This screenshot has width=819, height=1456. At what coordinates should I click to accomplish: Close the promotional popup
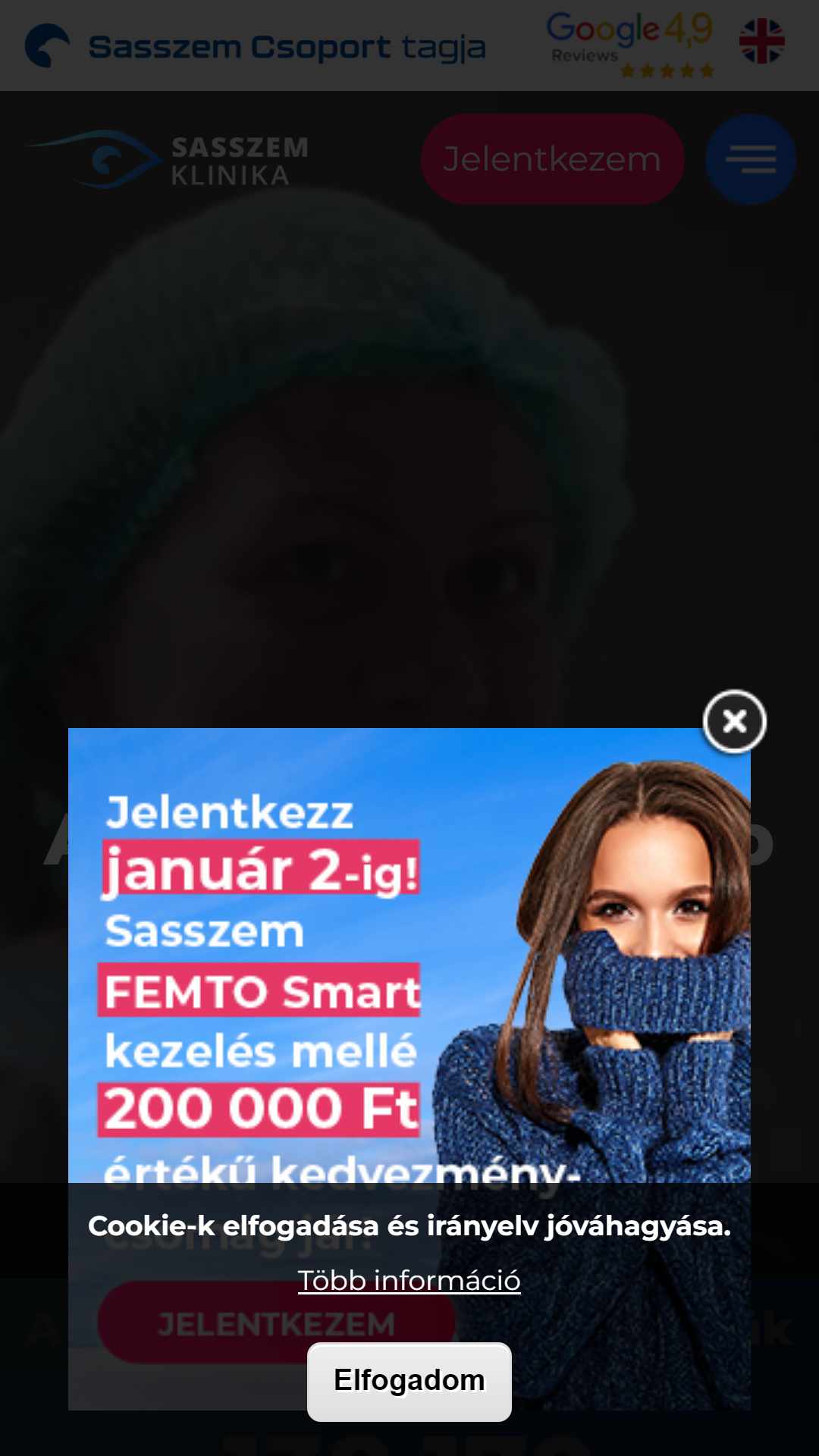pos(735,721)
